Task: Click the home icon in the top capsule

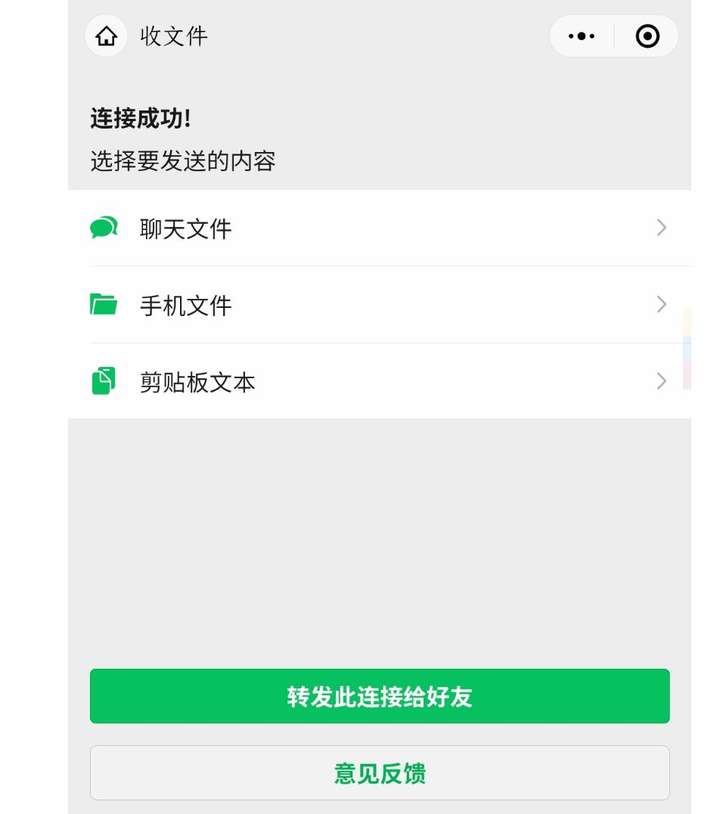Action: pyautogui.click(x=106, y=36)
